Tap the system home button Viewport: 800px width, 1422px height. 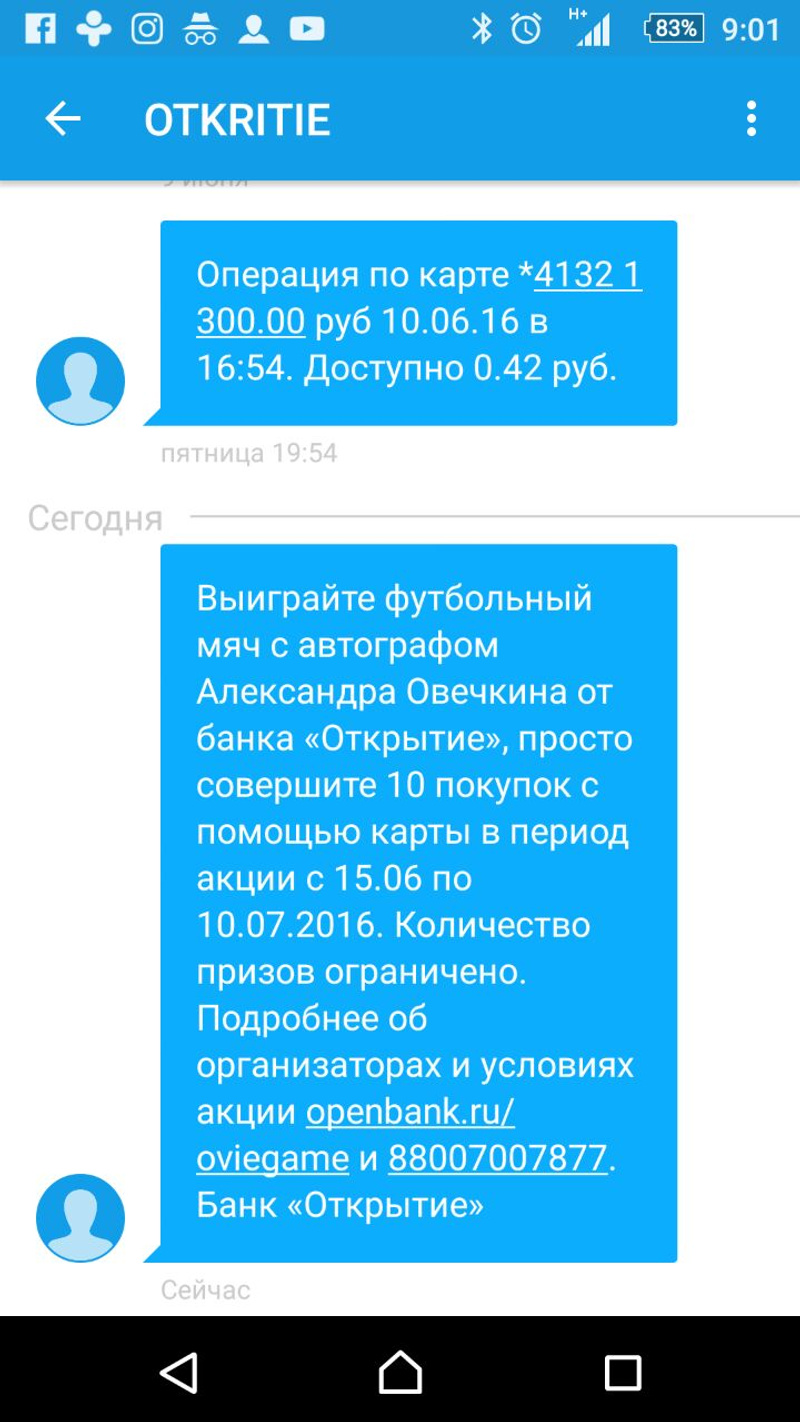(x=400, y=1372)
